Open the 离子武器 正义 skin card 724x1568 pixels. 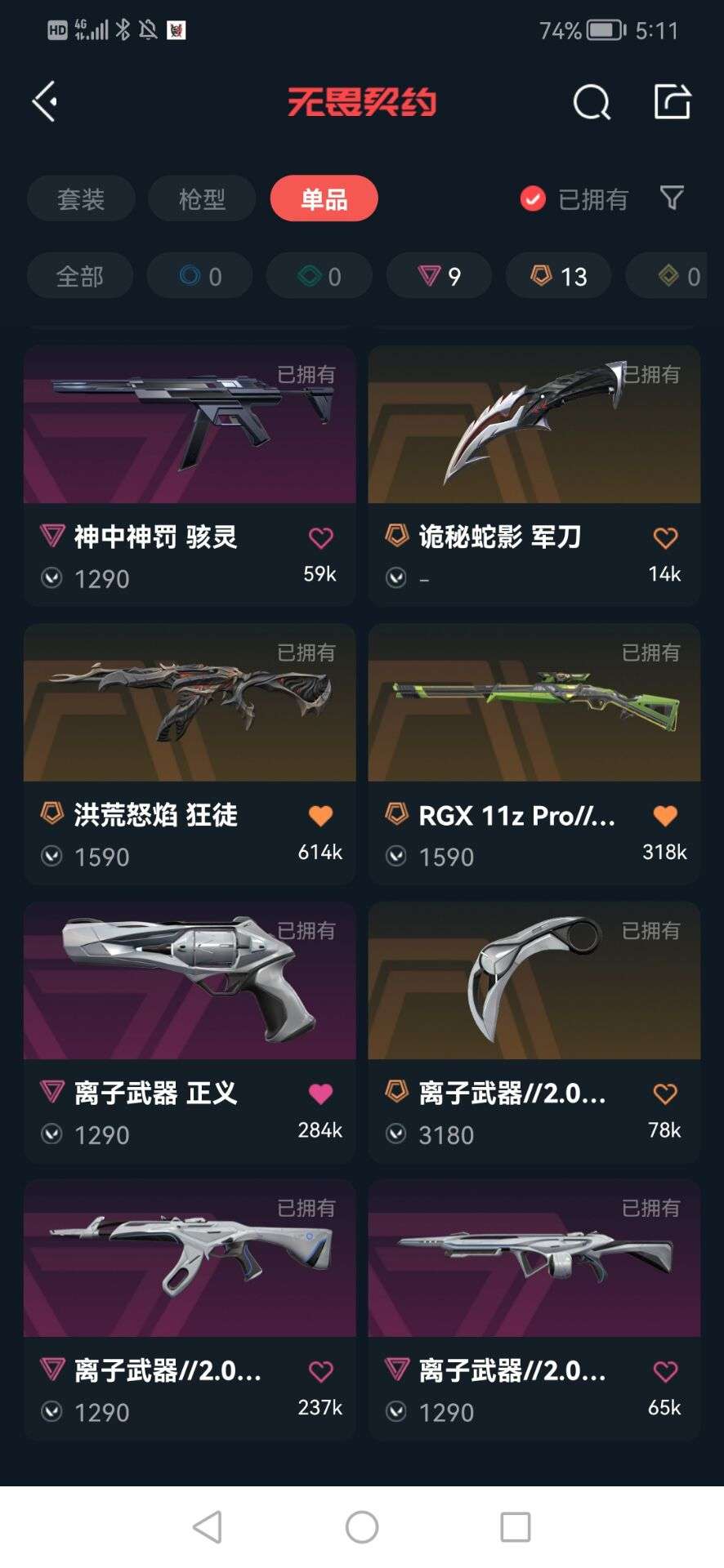coord(190,1031)
